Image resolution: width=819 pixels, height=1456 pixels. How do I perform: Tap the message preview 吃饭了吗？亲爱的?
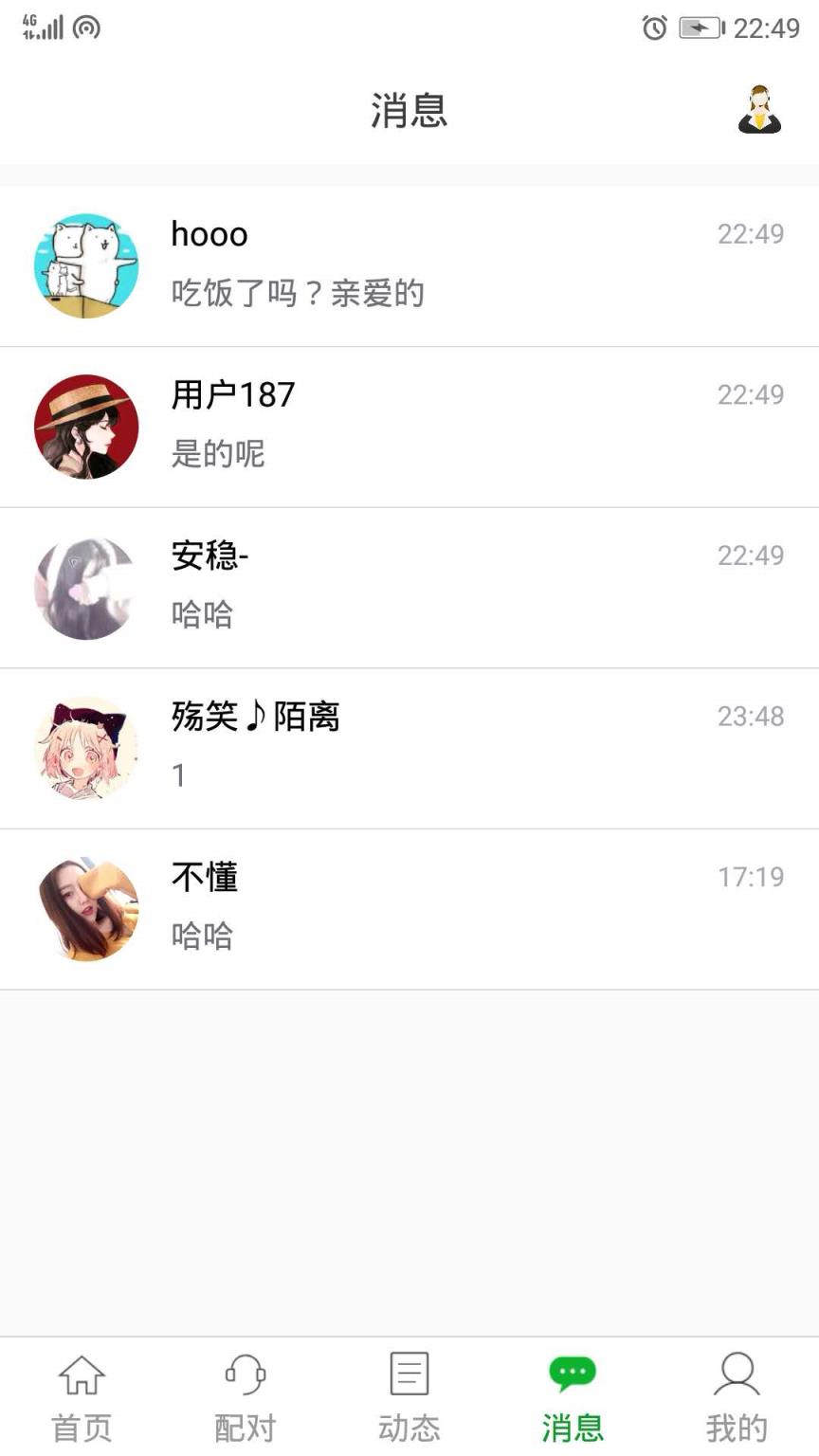tap(299, 295)
